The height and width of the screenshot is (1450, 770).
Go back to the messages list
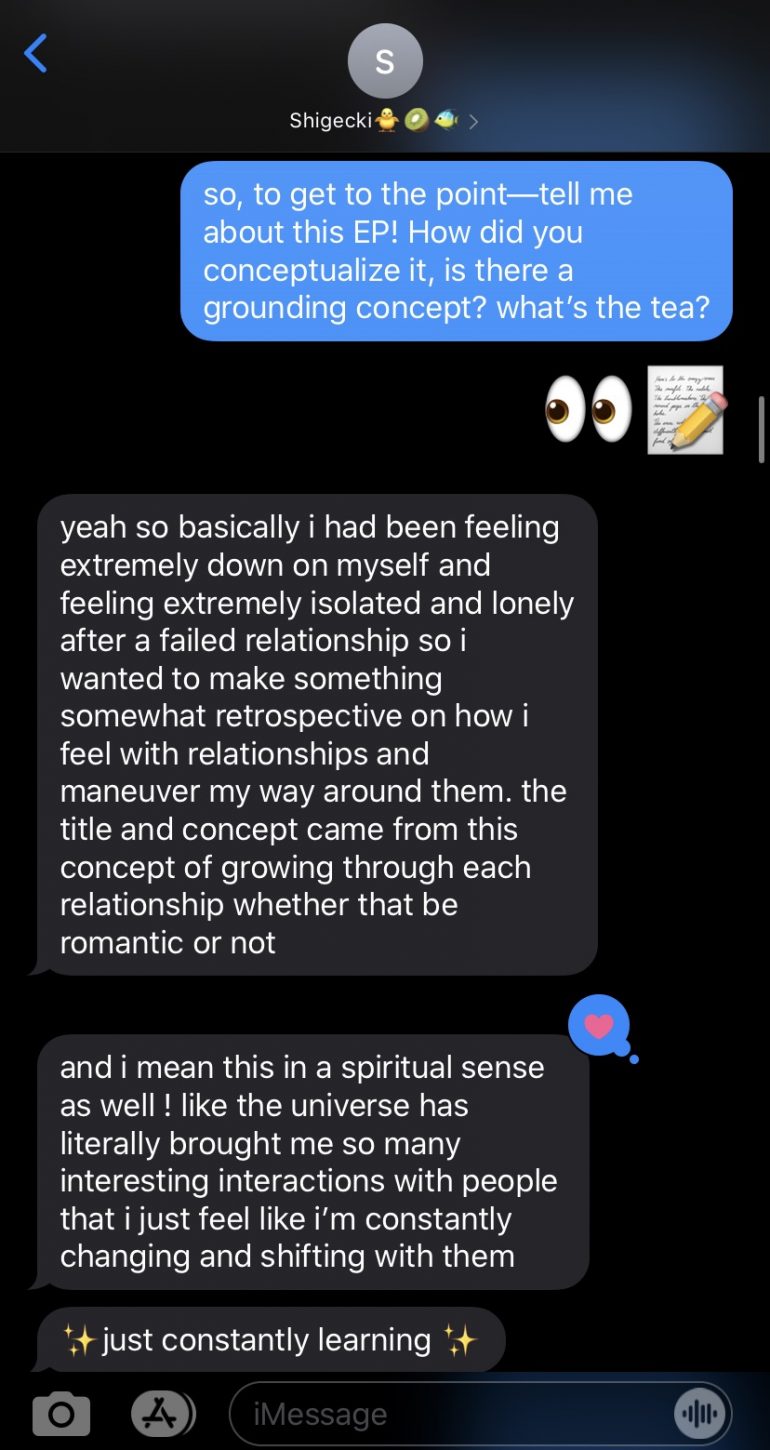click(36, 54)
